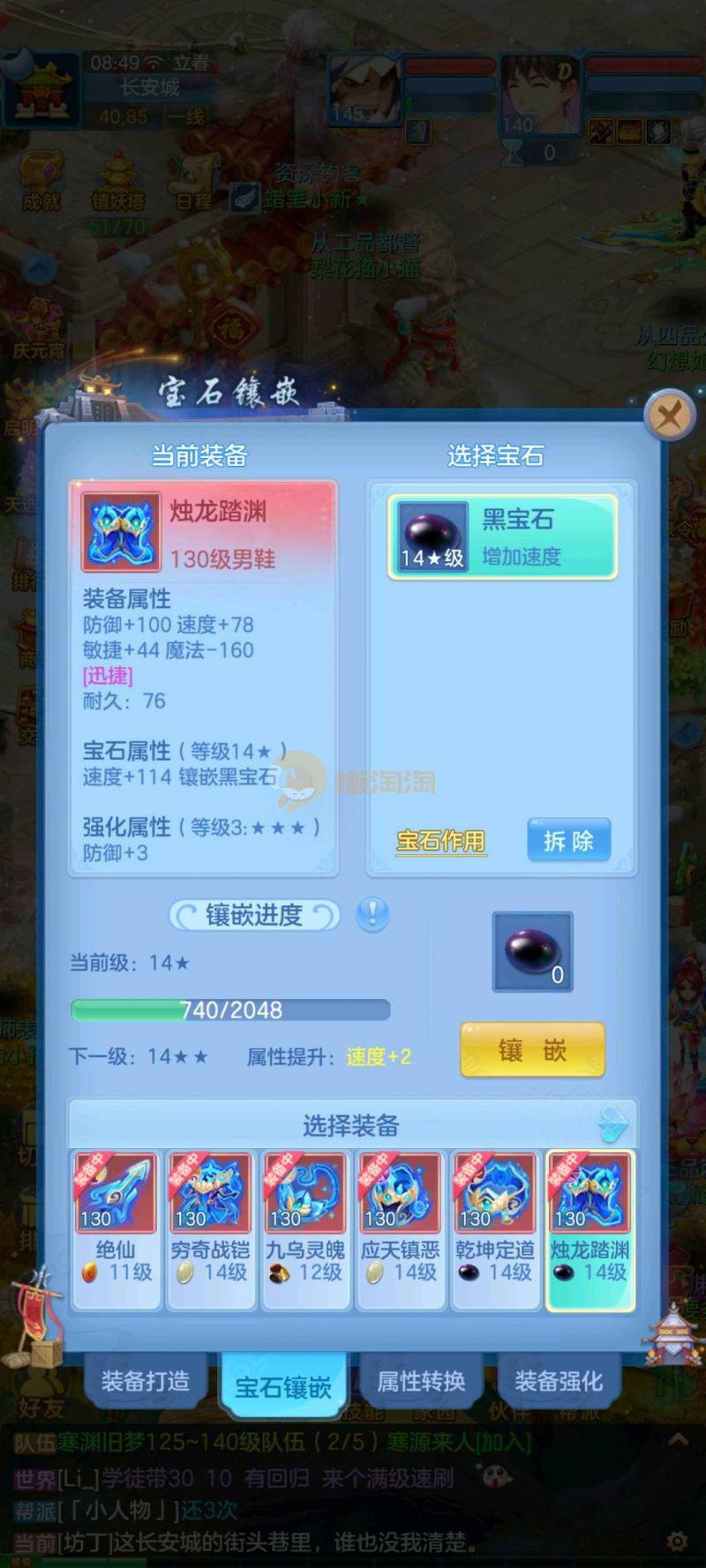Choose the 乾坤定道 equipment
Screen dimensions: 706x1568
[x=494, y=1228]
